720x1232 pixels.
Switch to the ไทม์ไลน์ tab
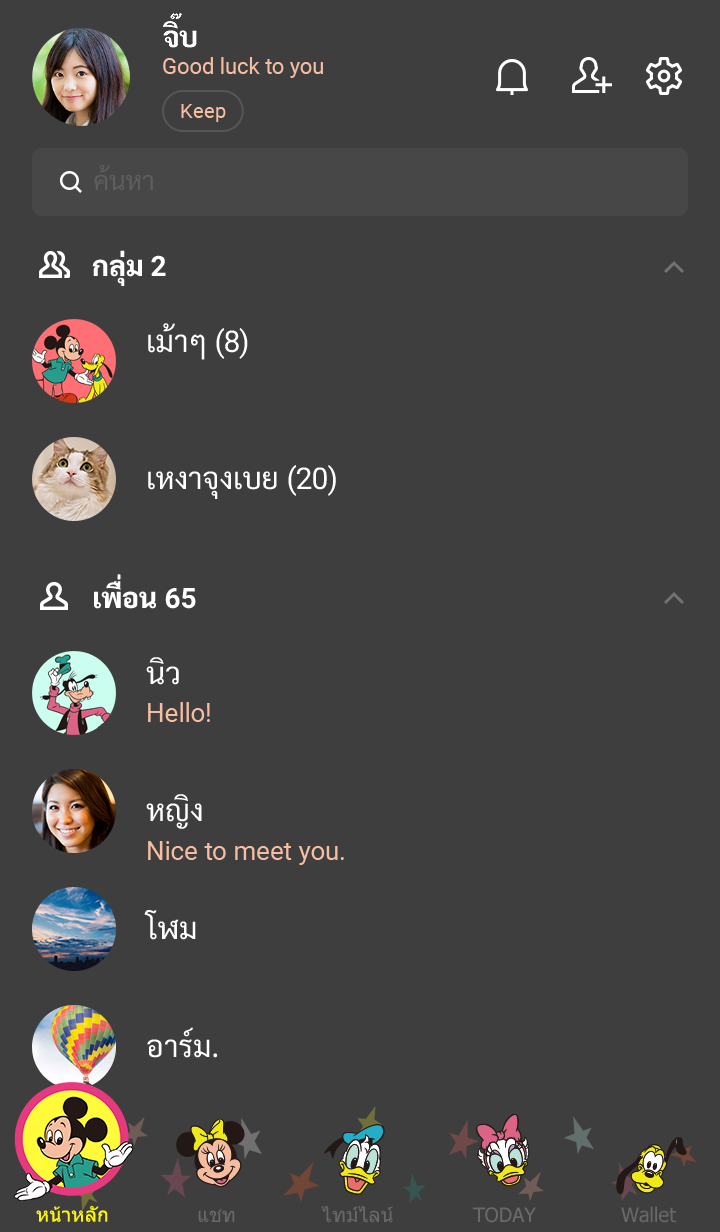point(357,1170)
